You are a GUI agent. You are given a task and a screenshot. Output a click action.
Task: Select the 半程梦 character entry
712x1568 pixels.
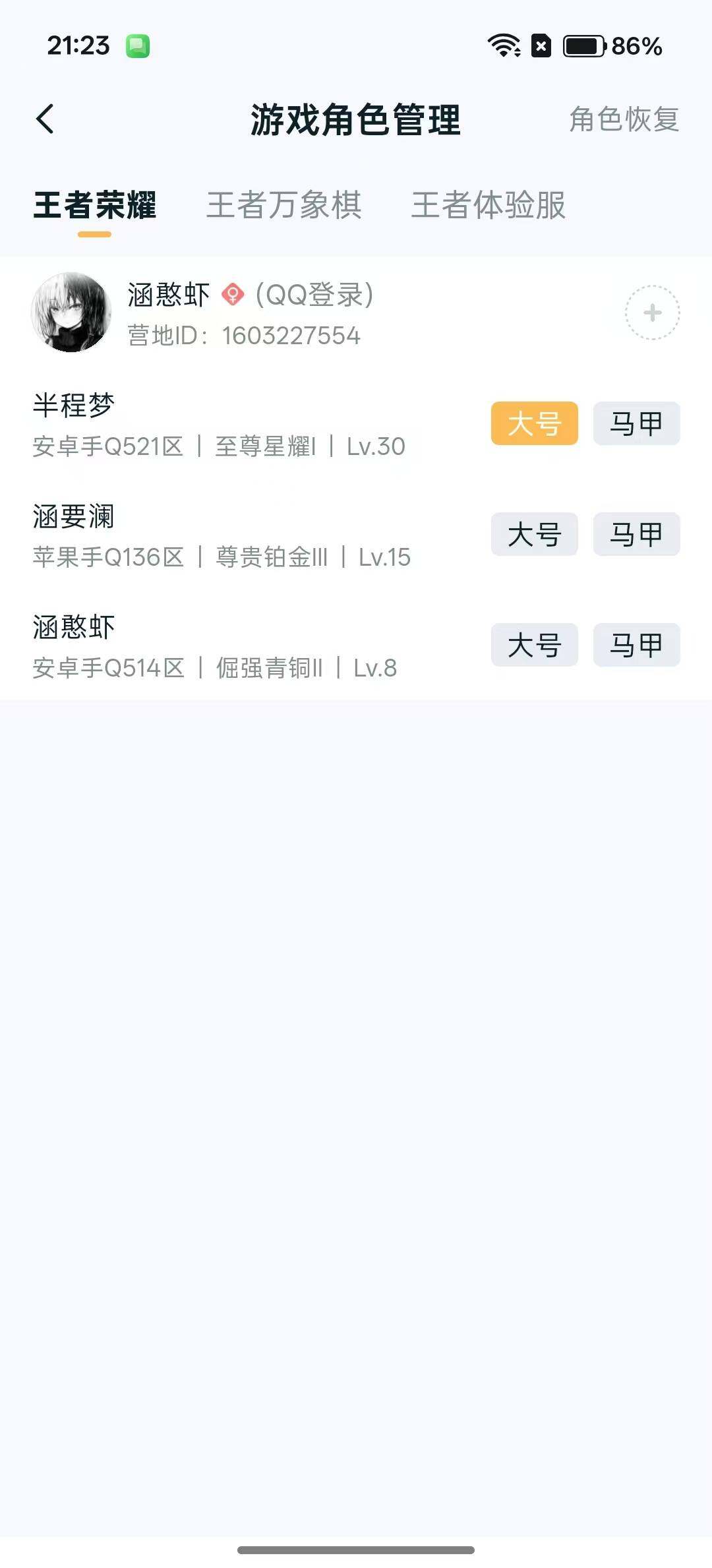click(x=73, y=406)
